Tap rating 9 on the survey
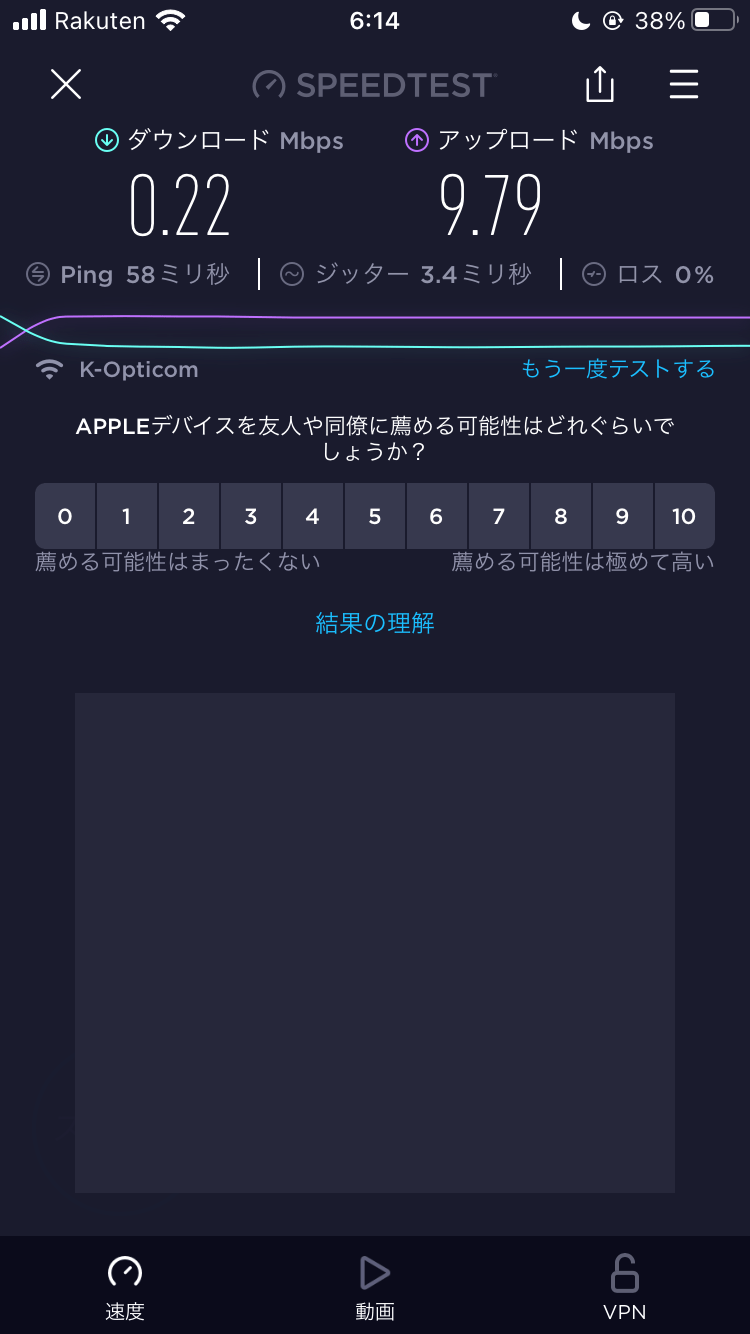This screenshot has height=1334, width=750. pyautogui.click(x=623, y=516)
